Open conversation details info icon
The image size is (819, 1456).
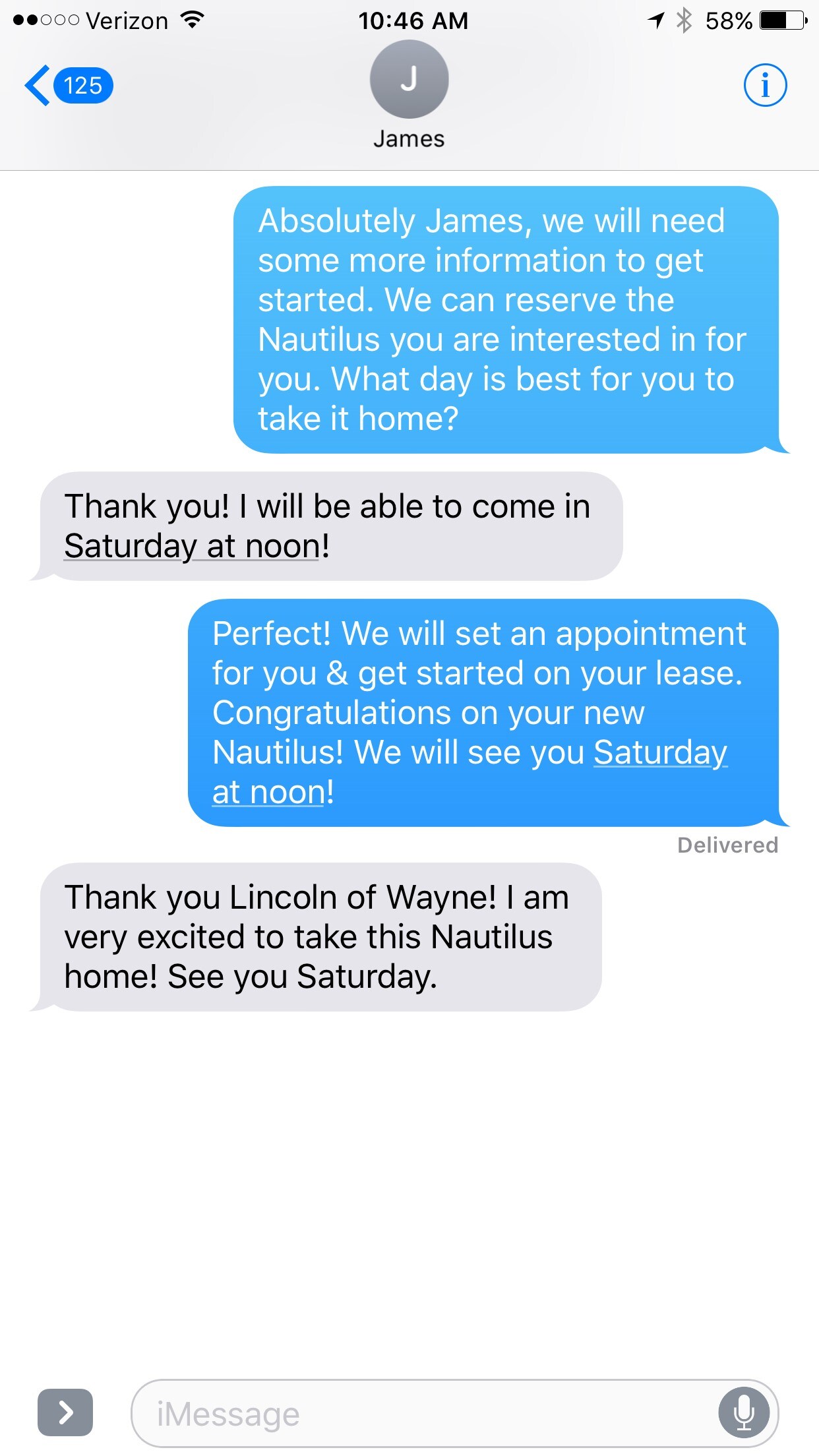(765, 86)
